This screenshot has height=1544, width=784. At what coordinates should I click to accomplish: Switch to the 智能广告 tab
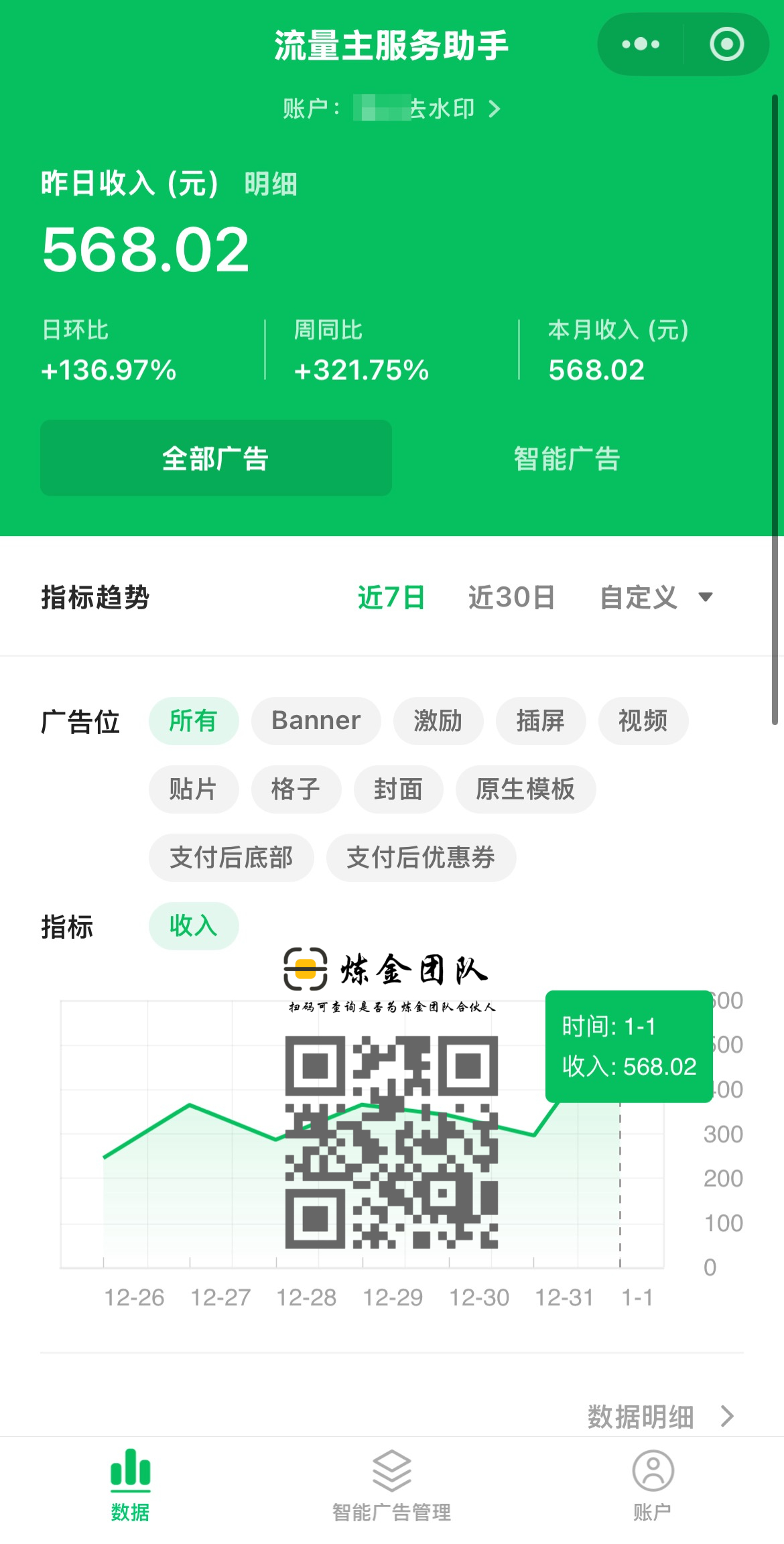(567, 458)
